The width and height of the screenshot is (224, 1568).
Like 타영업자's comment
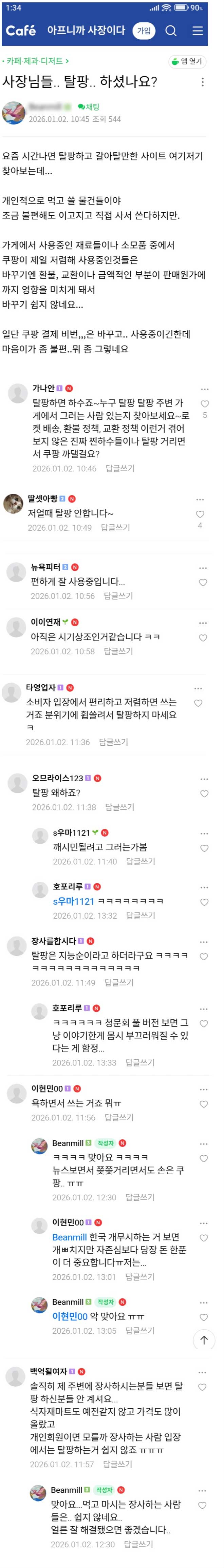coord(198,703)
